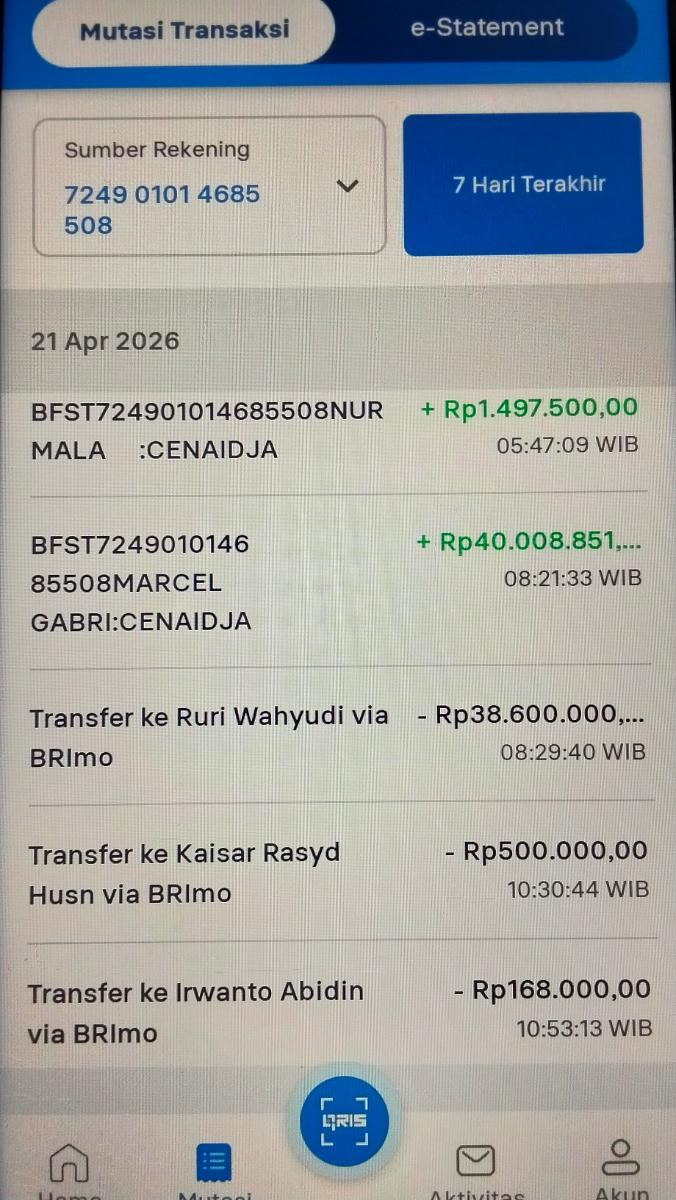Expand the Sumber Rekening dropdown
The width and height of the screenshot is (676, 1200).
(347, 186)
